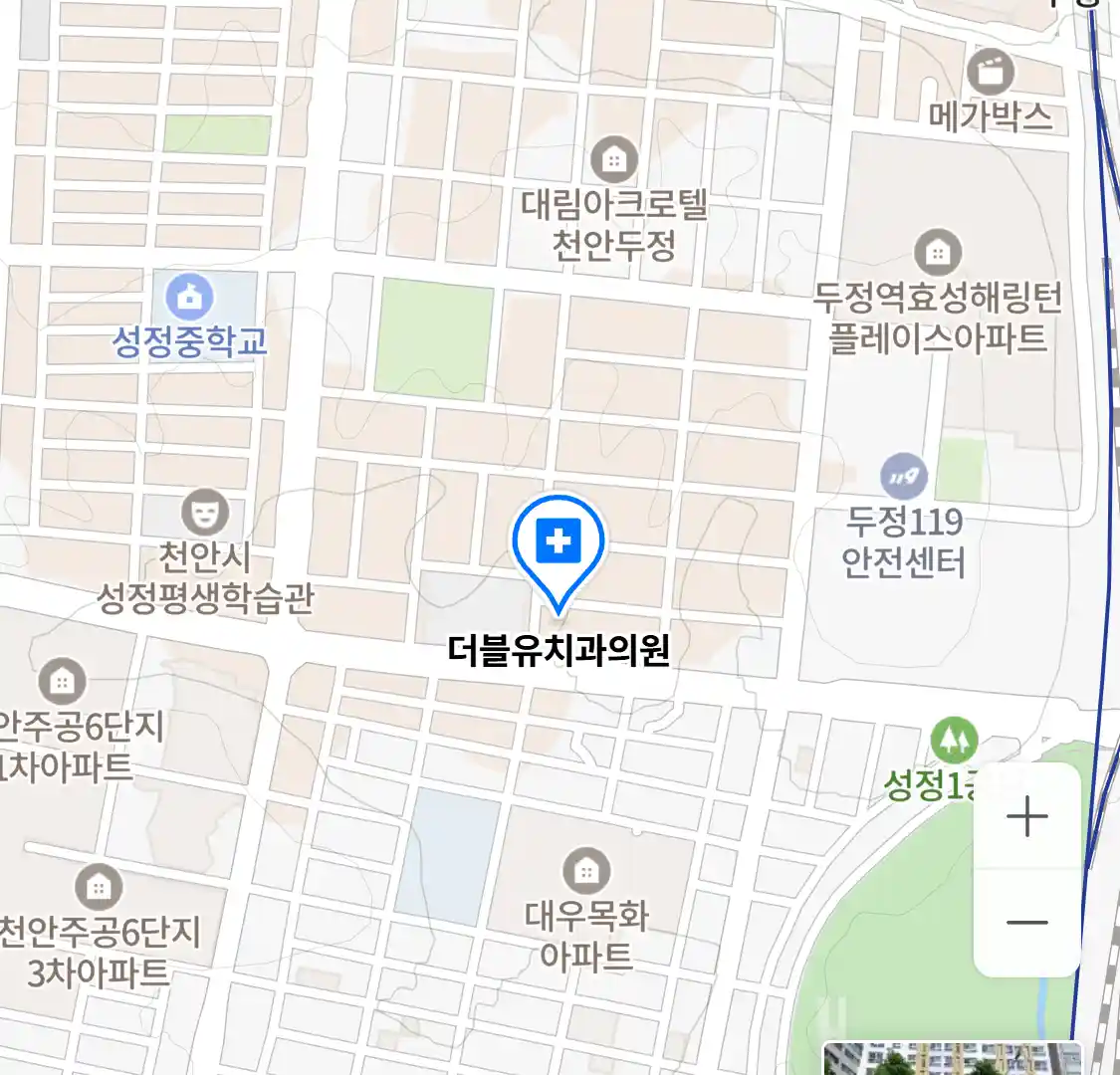1120x1075 pixels.
Task: Select the 메가박스 place marker
Action: click(990, 72)
